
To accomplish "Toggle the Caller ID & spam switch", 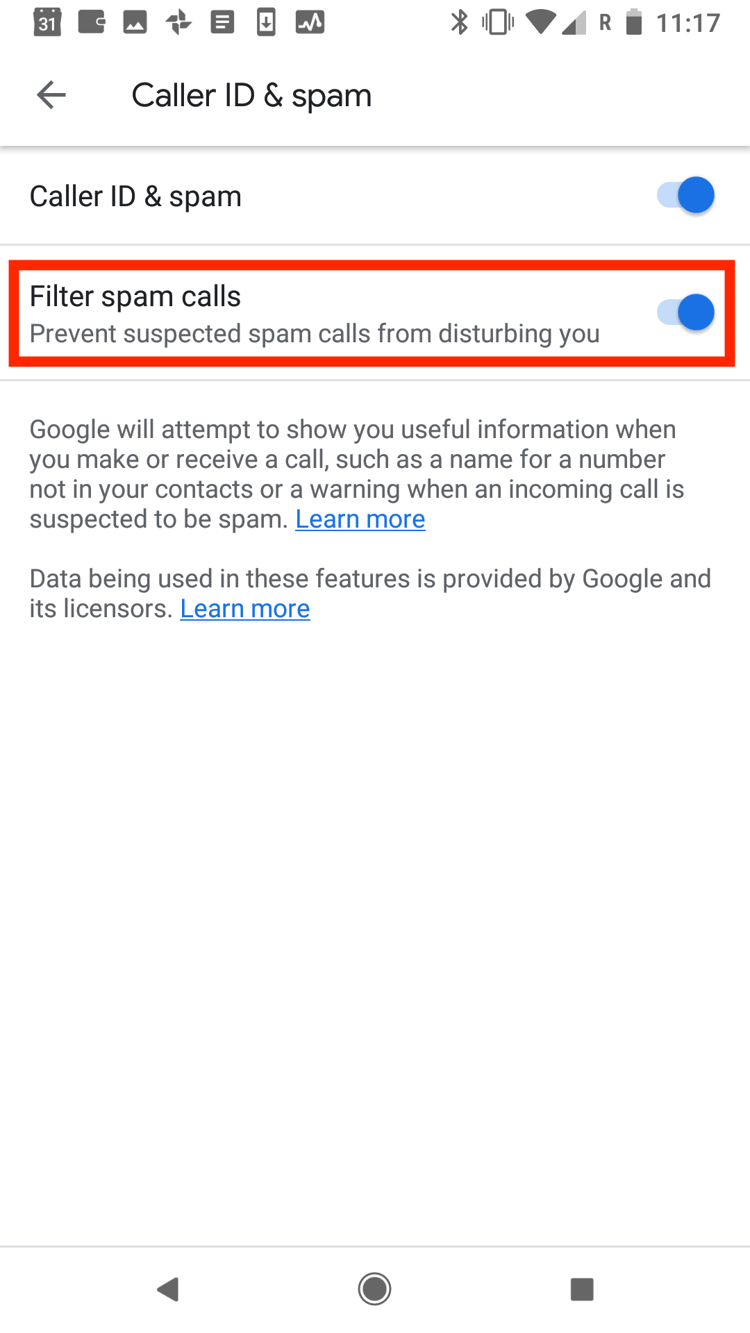I will coord(686,196).
